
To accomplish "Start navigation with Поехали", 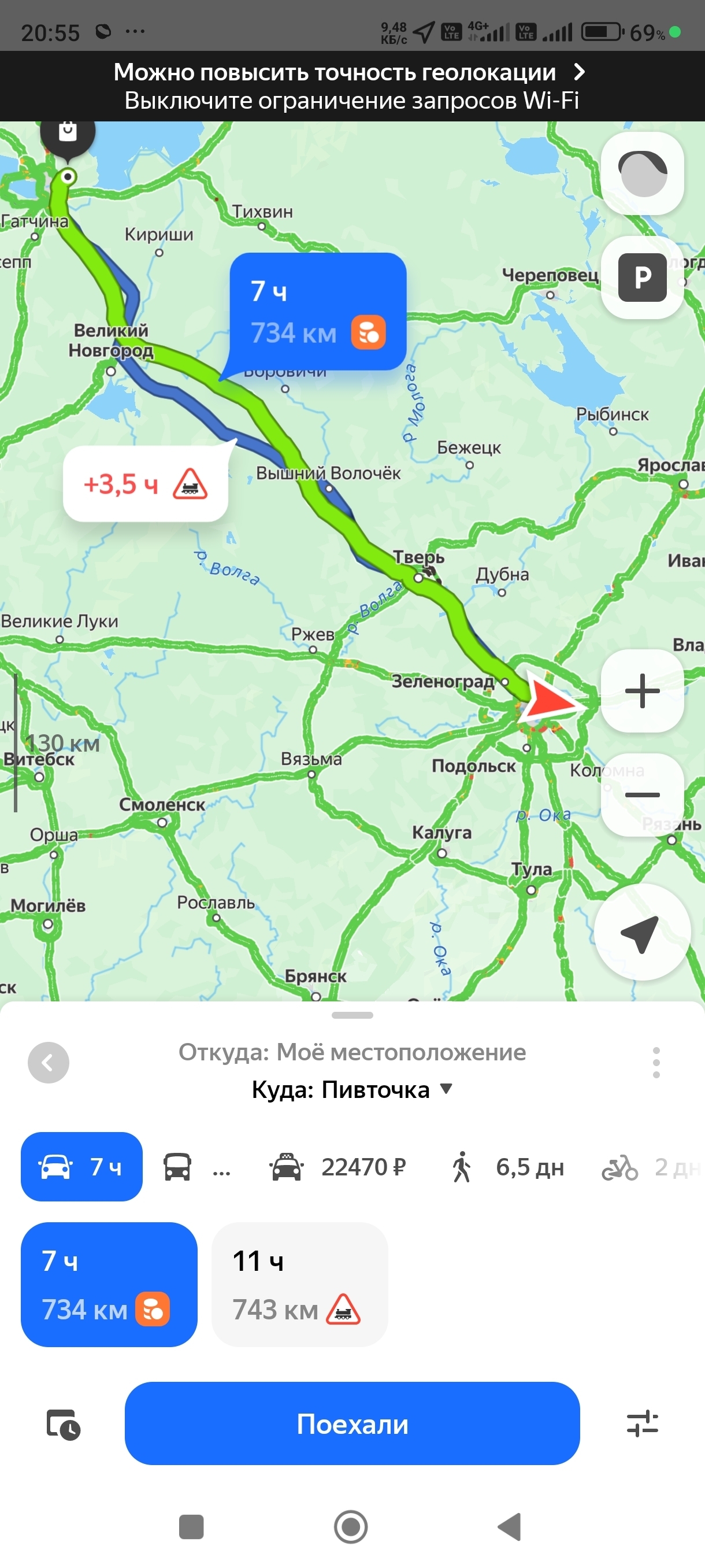I will click(x=352, y=1423).
